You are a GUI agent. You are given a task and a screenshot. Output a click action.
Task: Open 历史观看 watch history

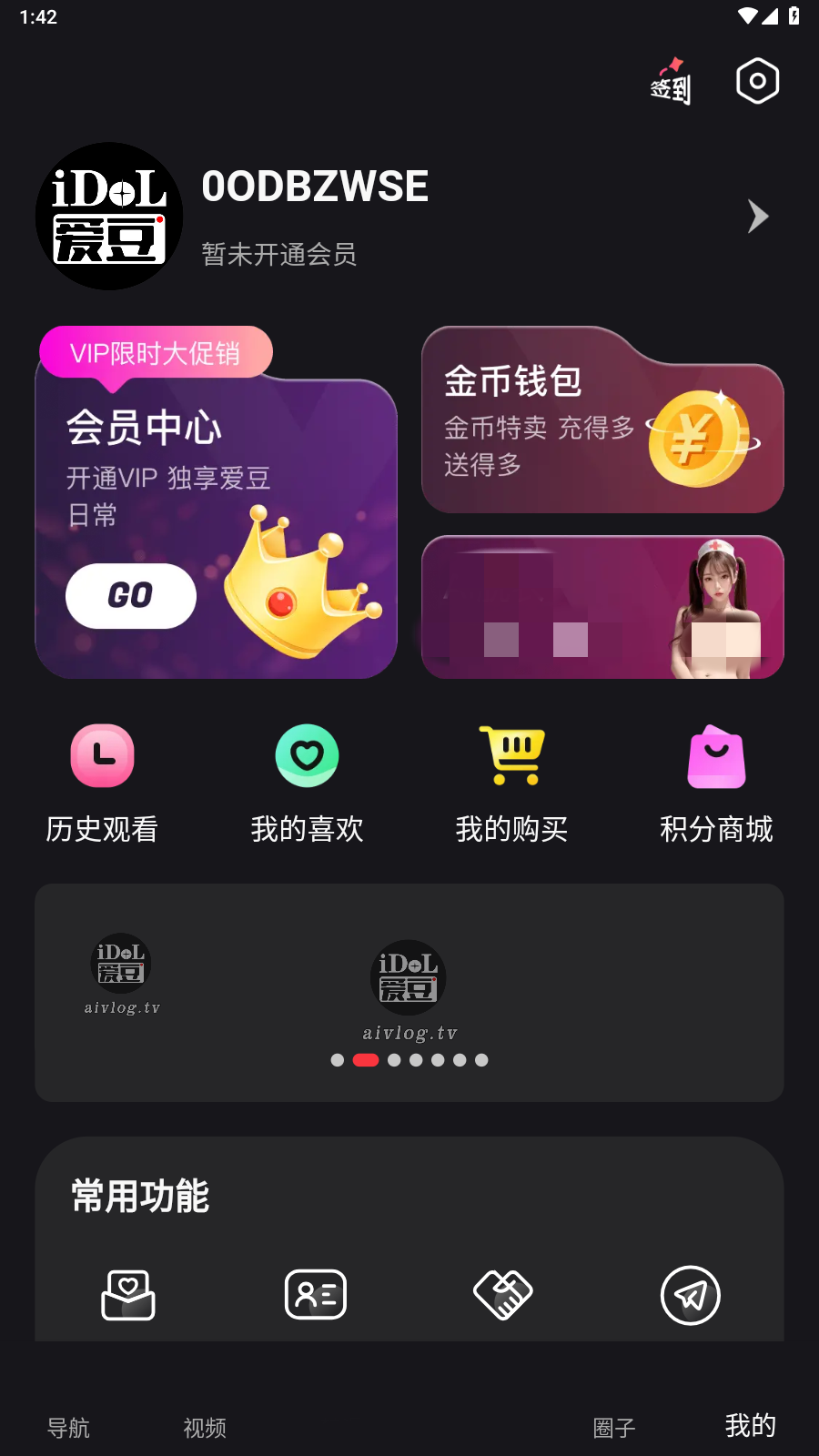tap(102, 784)
